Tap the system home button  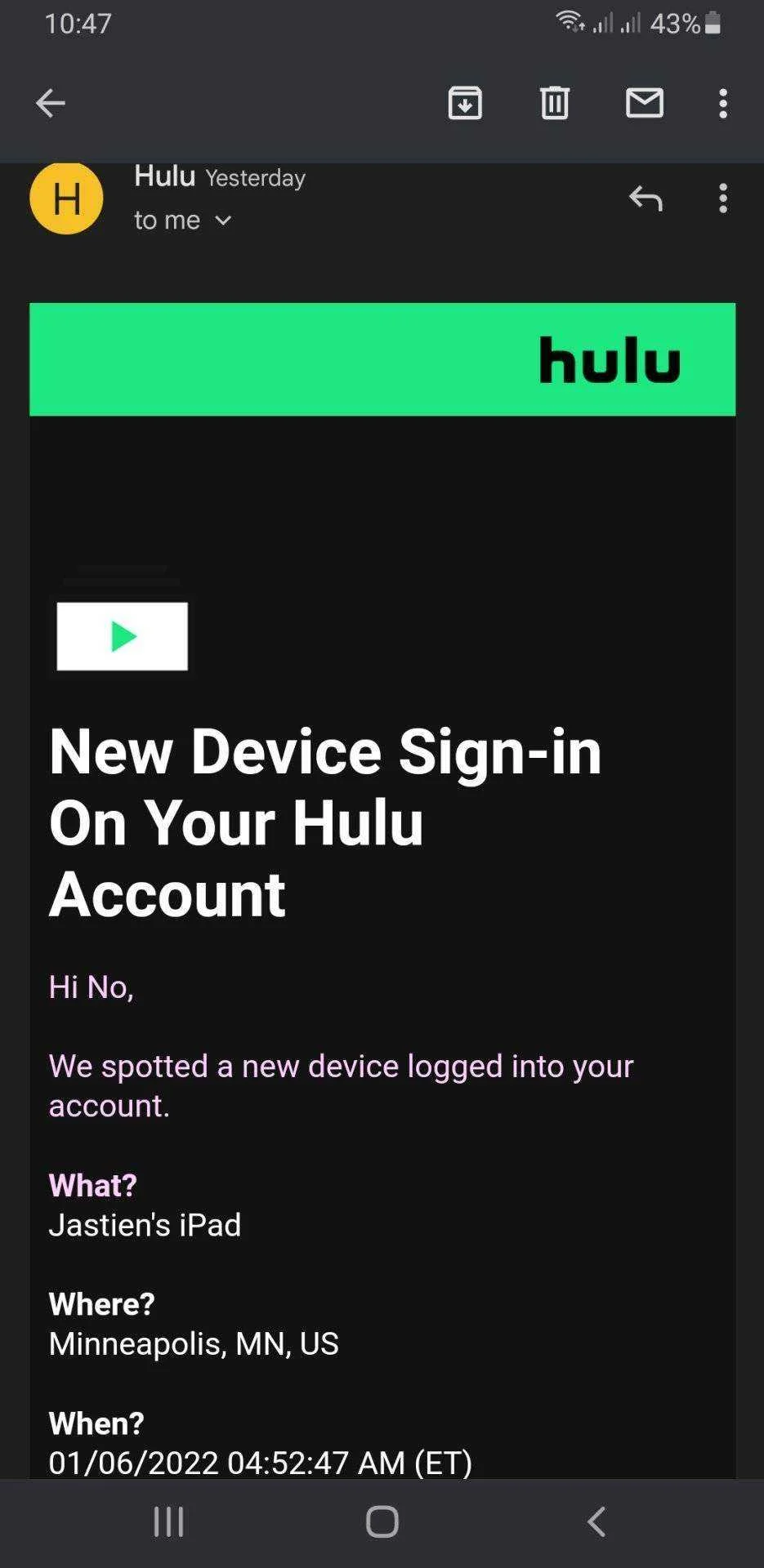382,1521
